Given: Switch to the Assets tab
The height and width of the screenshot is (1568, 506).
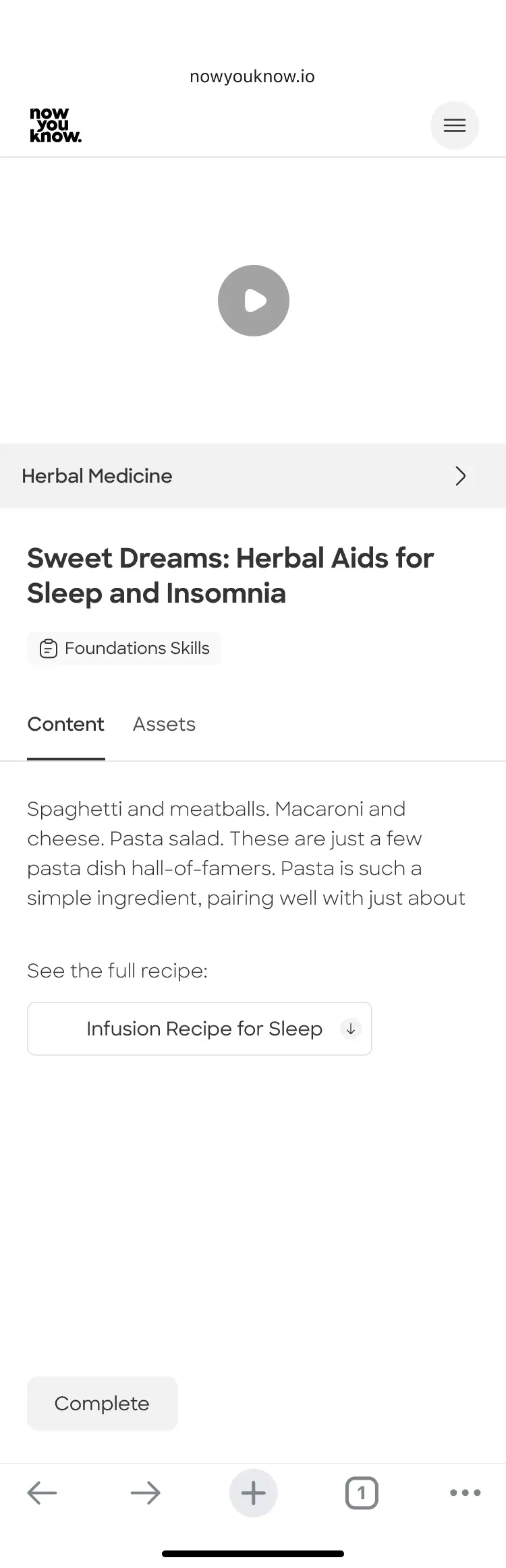Looking at the screenshot, I should click(x=164, y=724).
